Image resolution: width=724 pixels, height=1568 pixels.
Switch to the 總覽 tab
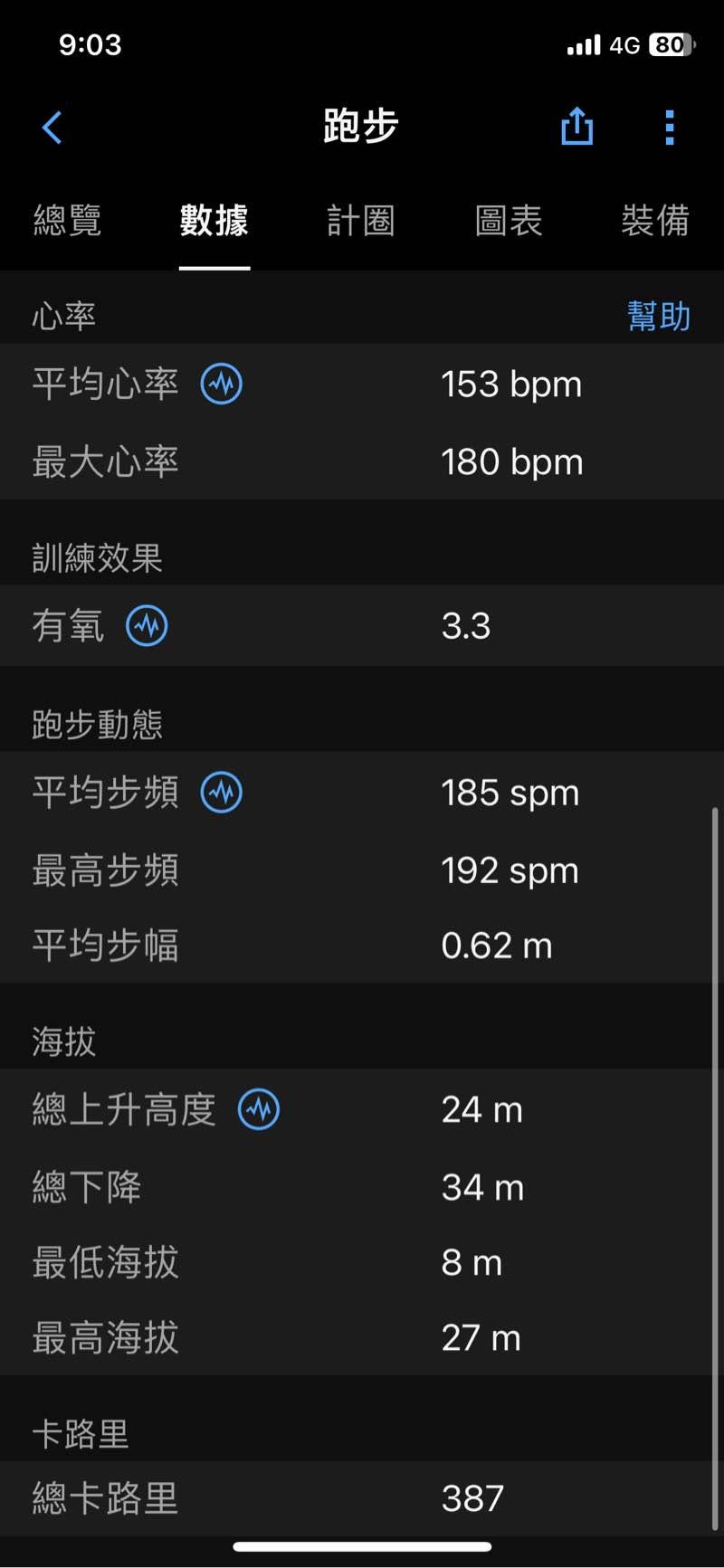tap(67, 220)
